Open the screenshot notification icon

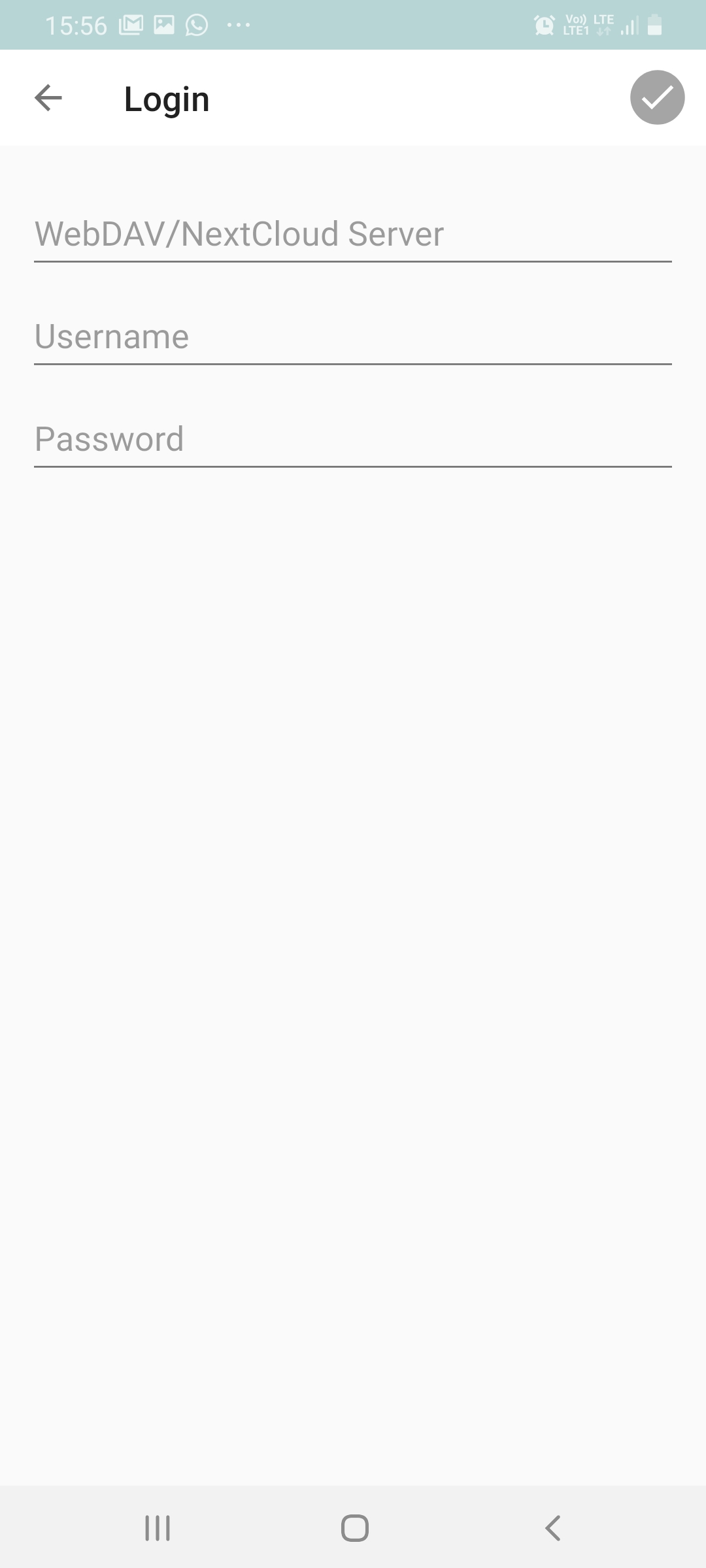tap(163, 24)
